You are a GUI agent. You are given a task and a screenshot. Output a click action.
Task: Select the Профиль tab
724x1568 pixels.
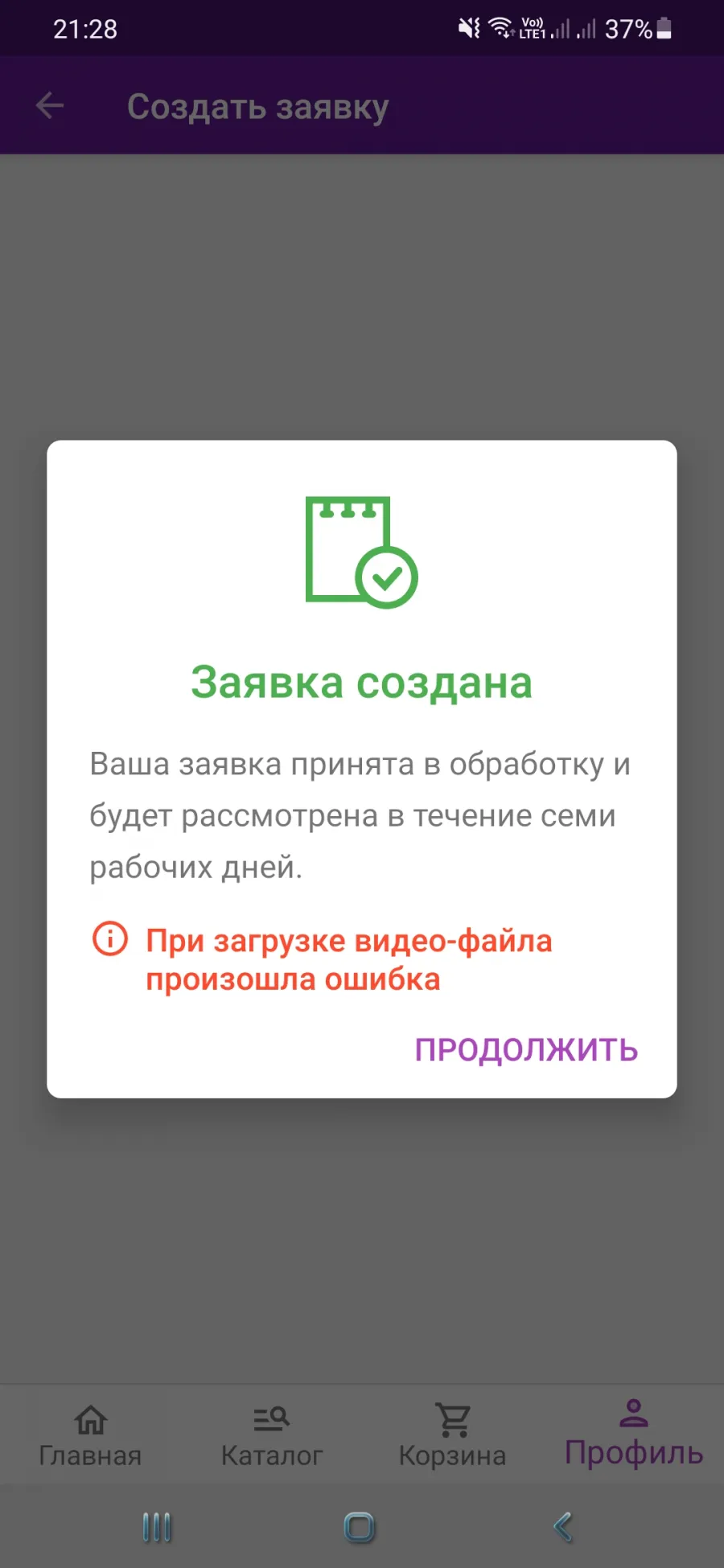click(634, 1435)
